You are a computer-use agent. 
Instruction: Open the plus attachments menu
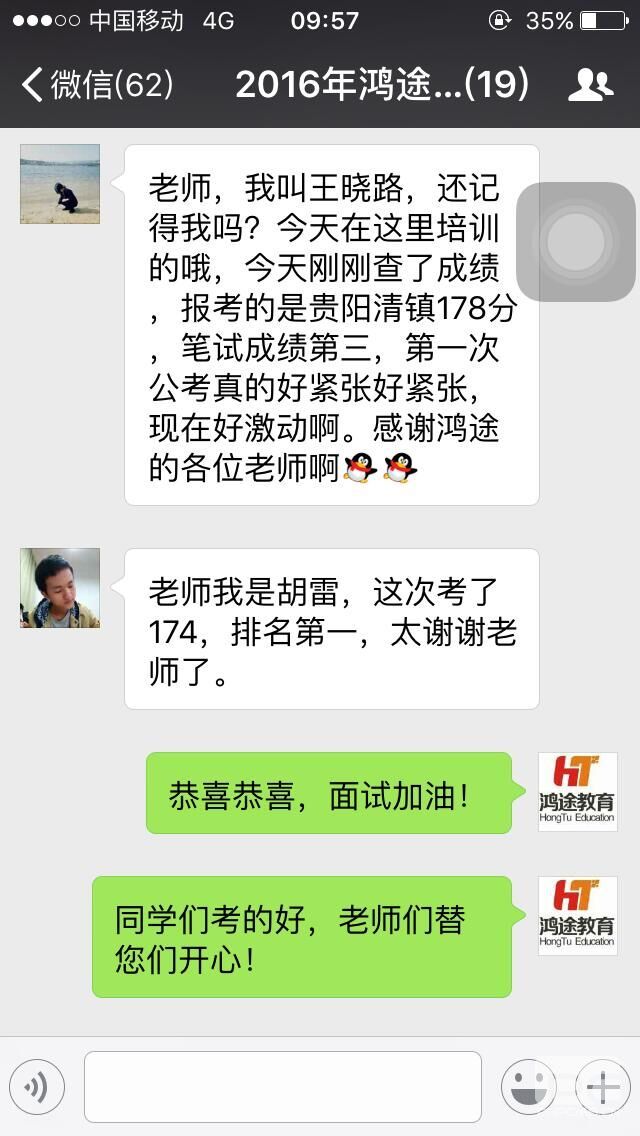pyautogui.click(x=603, y=1087)
